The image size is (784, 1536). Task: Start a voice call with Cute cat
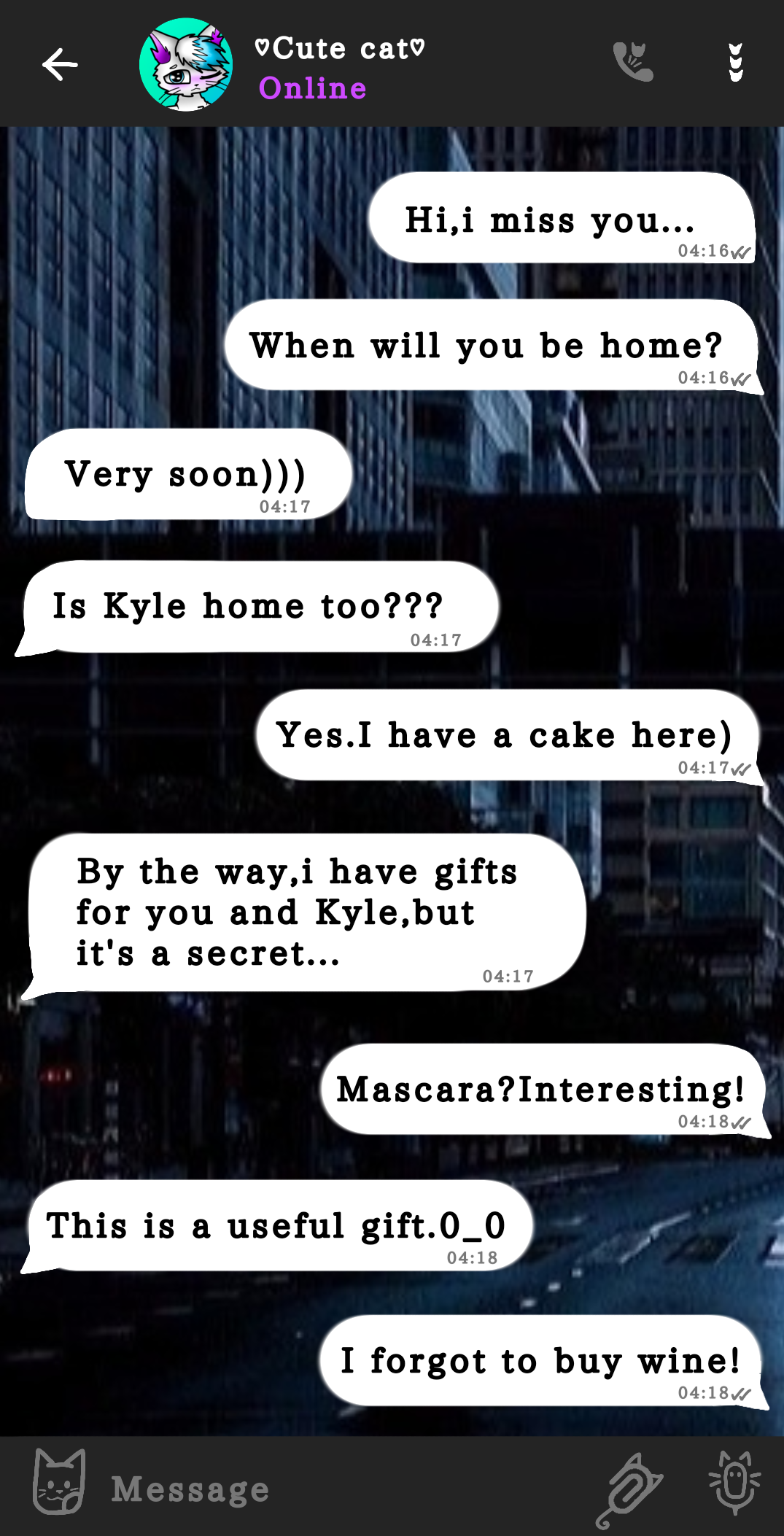tap(632, 62)
